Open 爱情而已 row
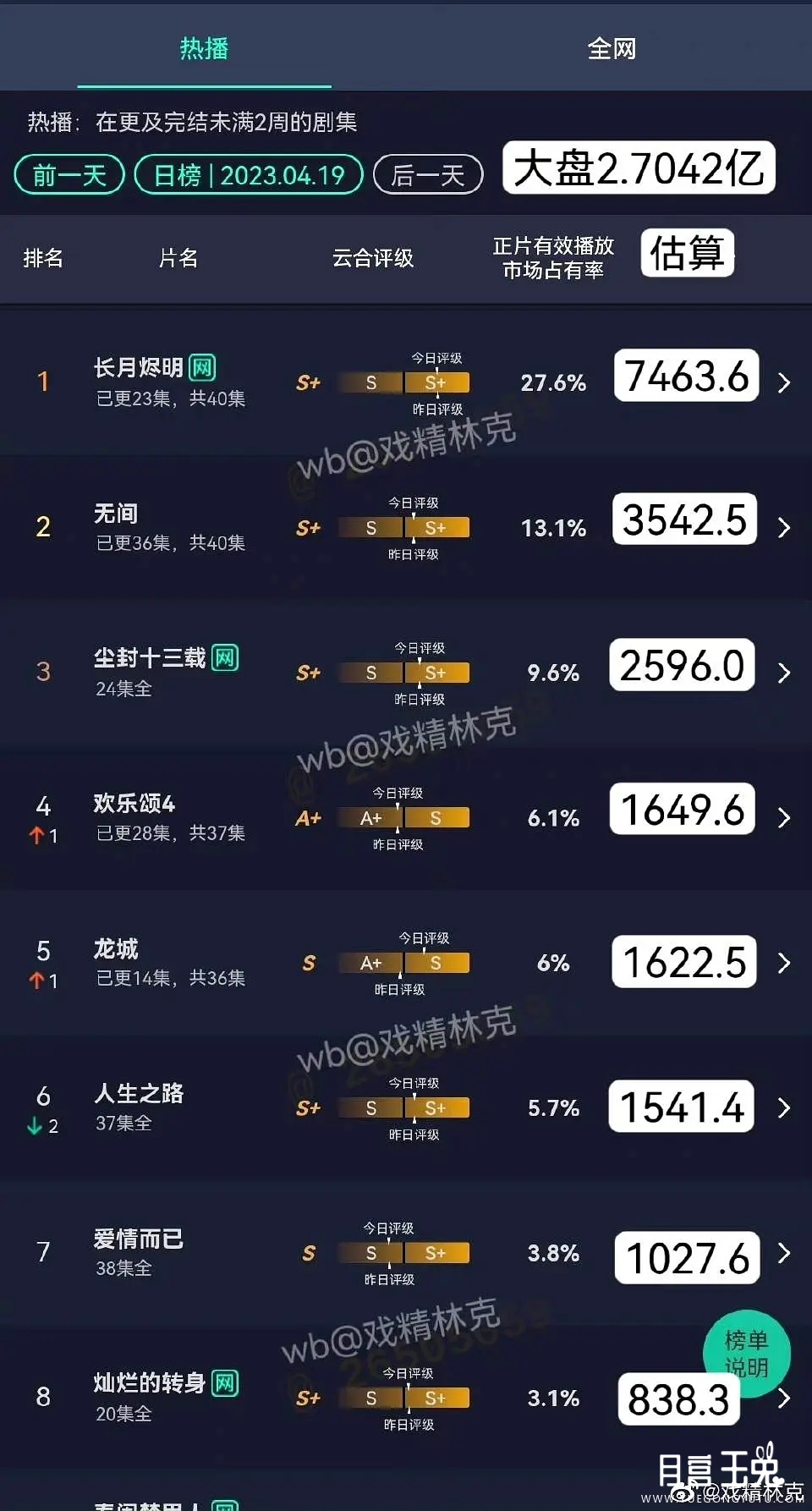This screenshot has width=812, height=1511. [x=139, y=1239]
